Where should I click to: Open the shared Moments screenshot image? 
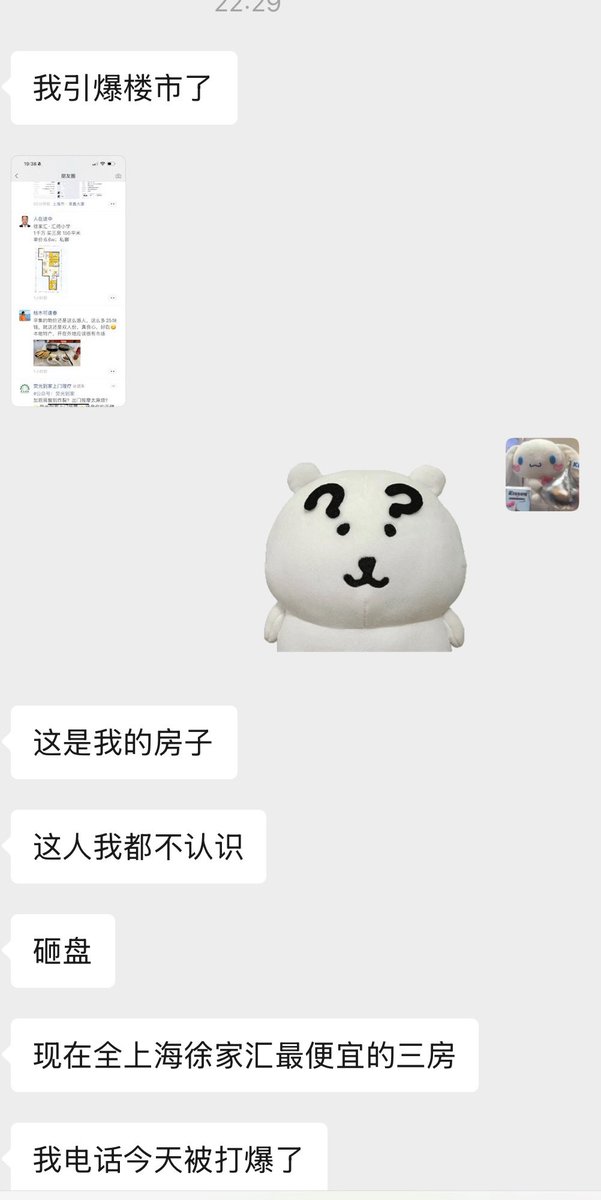(x=68, y=281)
